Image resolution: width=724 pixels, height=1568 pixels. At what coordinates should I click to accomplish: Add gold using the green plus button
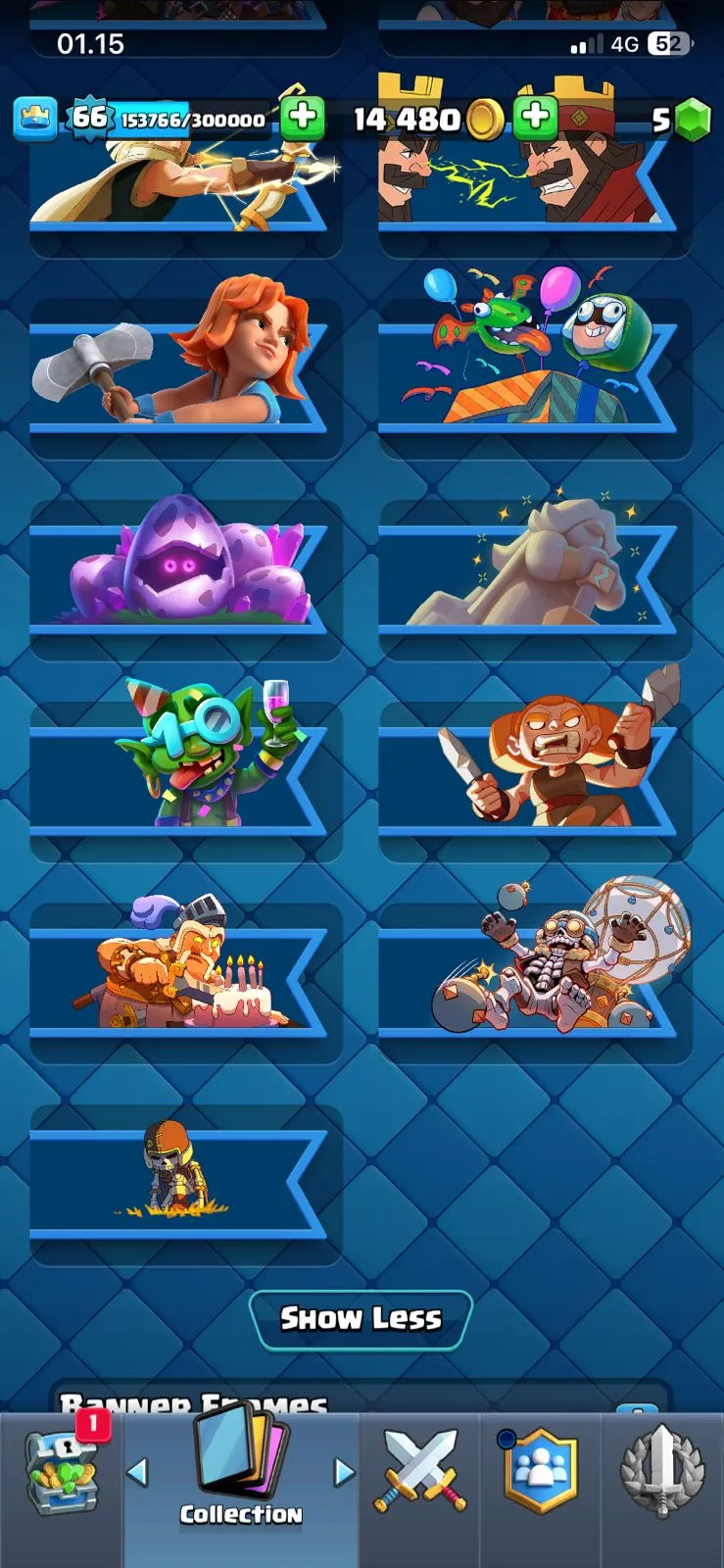coord(535,118)
